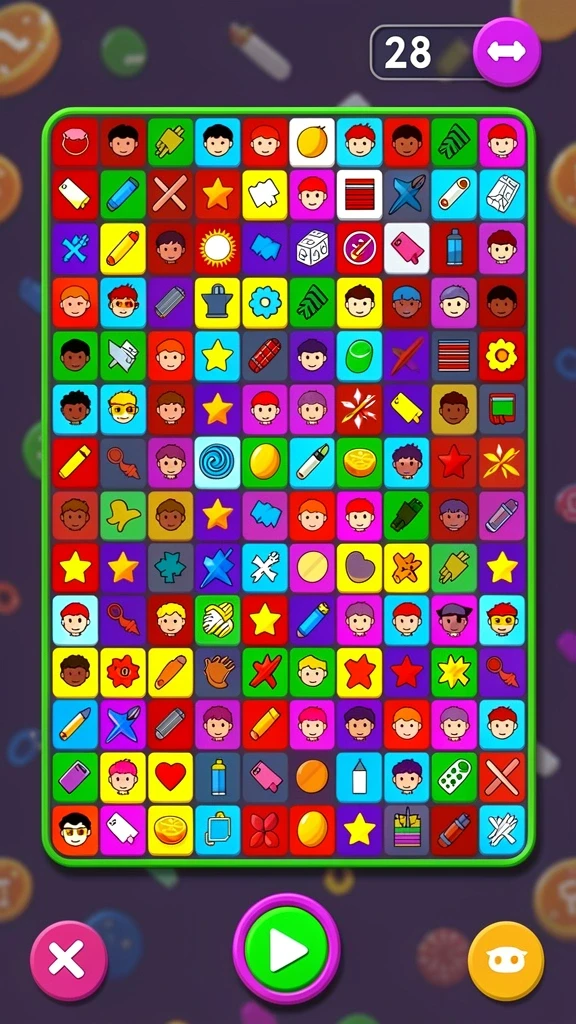Hit the pink X button
Screen dimensions: 576x1024
click(x=69, y=960)
